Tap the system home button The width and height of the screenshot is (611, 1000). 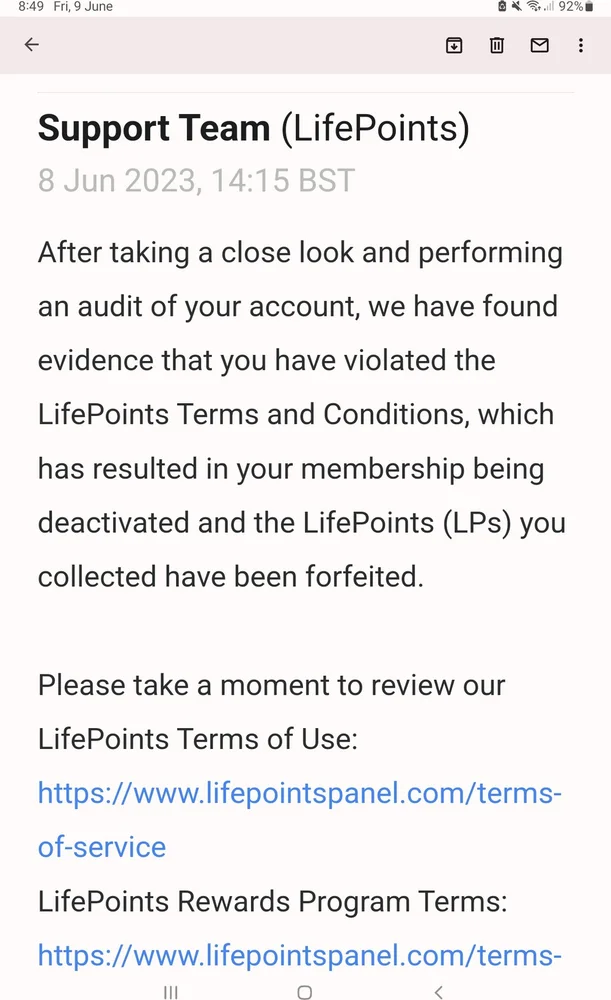pos(305,992)
